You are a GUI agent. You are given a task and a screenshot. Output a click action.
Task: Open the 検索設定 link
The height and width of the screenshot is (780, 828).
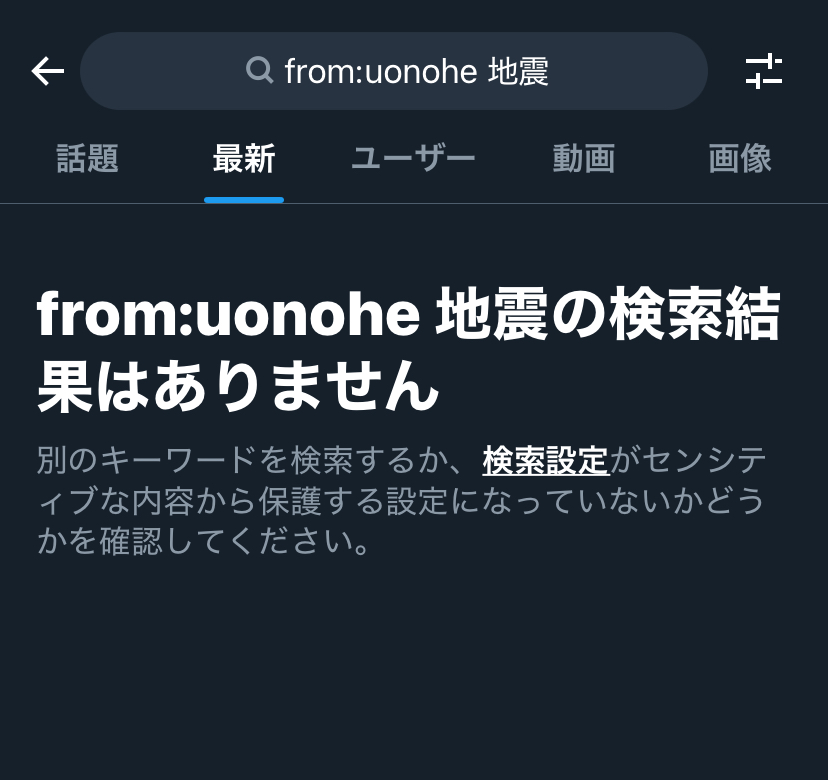click(x=546, y=461)
